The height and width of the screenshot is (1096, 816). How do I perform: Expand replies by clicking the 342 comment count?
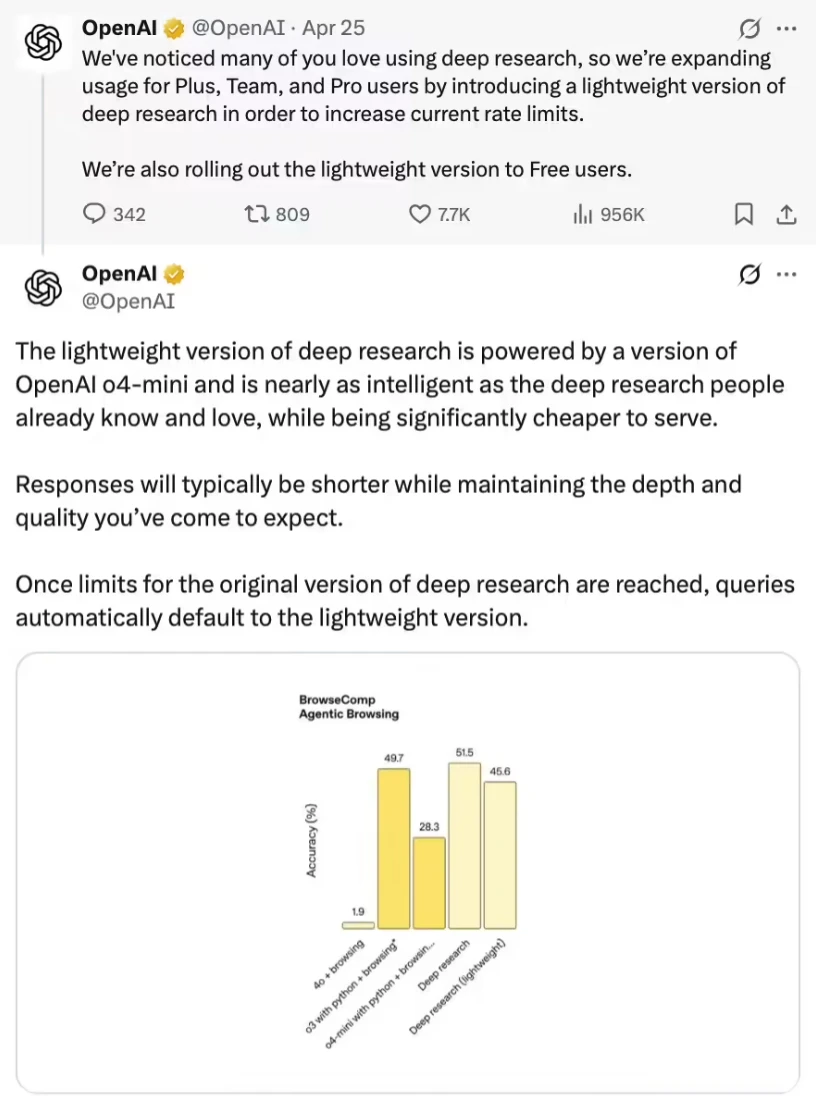tap(127, 214)
